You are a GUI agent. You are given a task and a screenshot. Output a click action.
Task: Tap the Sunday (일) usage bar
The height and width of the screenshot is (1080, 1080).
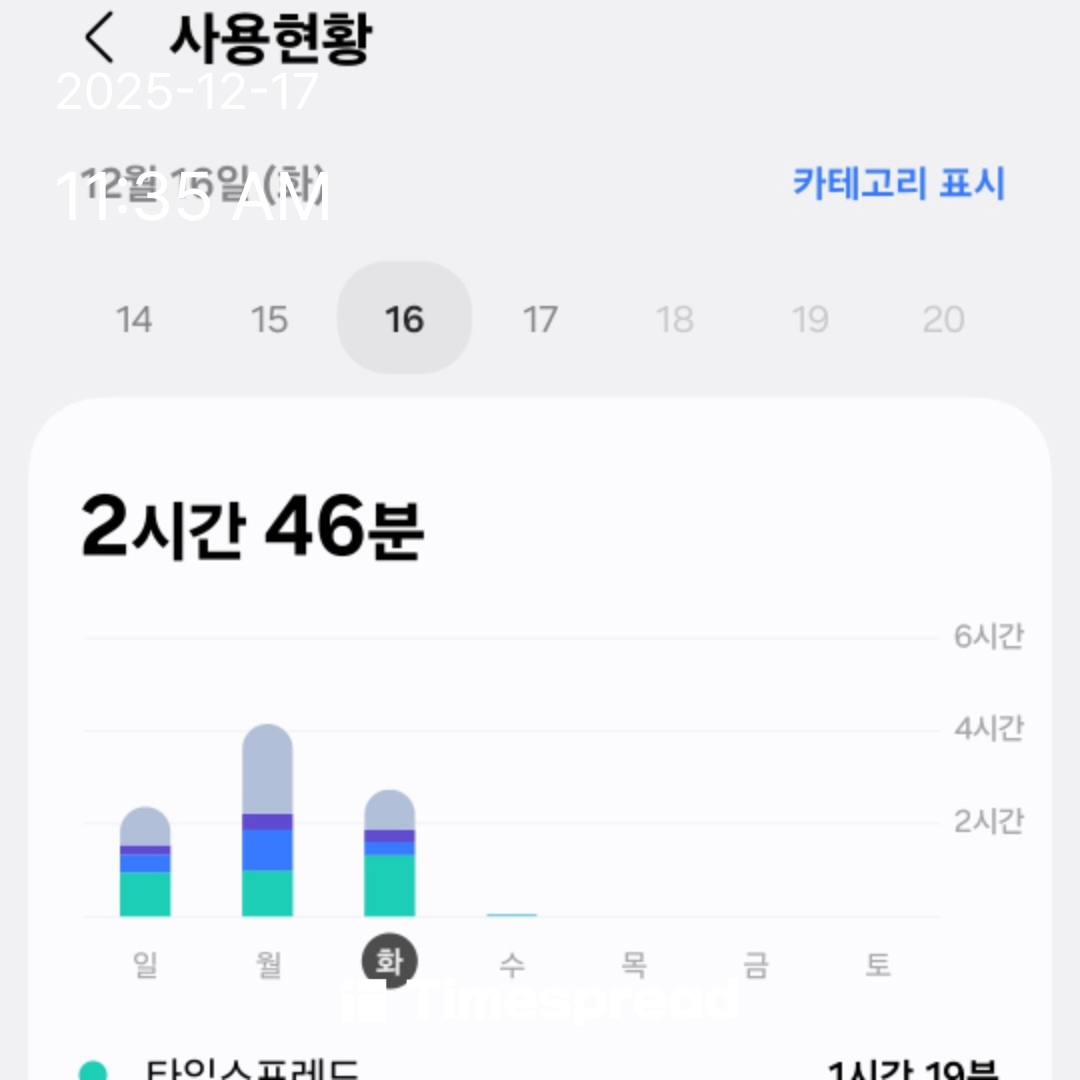145,862
